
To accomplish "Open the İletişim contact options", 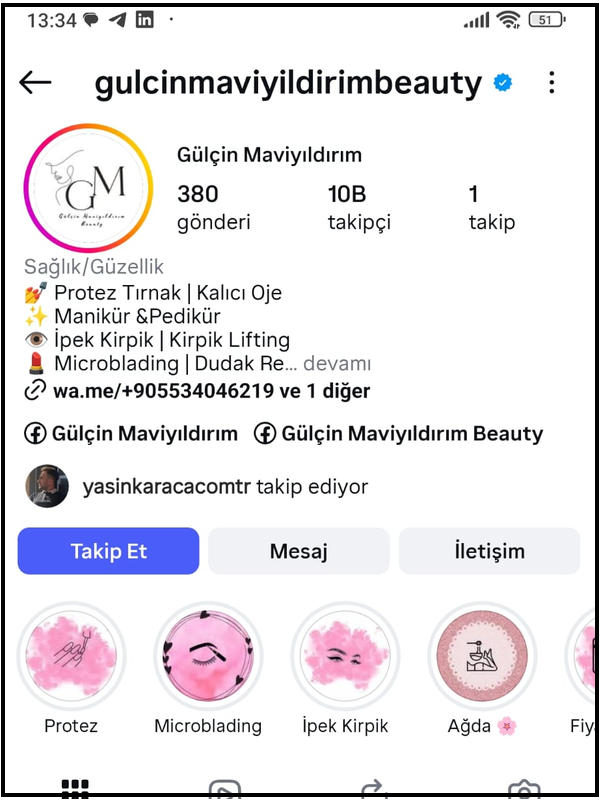I will click(489, 551).
